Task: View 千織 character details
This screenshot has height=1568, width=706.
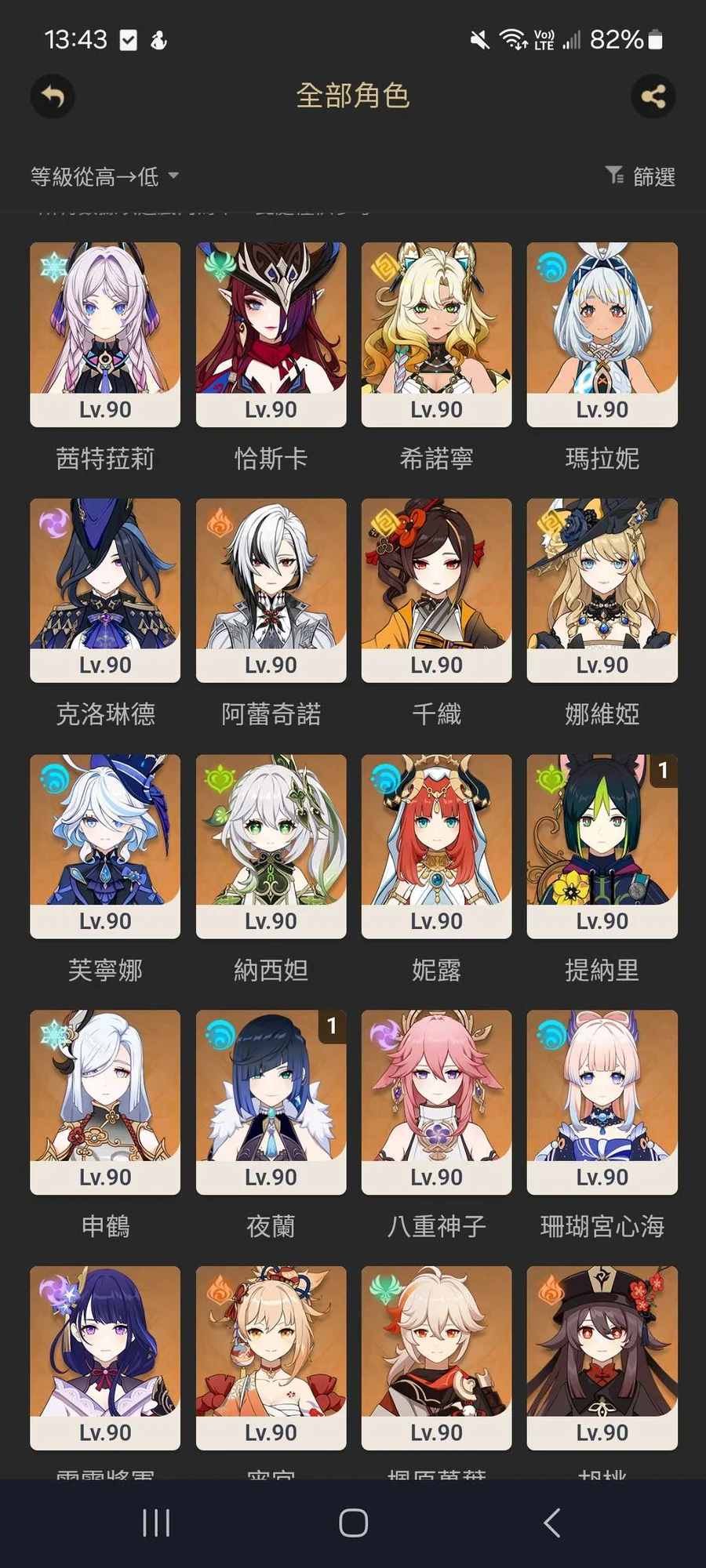Action: point(436,590)
